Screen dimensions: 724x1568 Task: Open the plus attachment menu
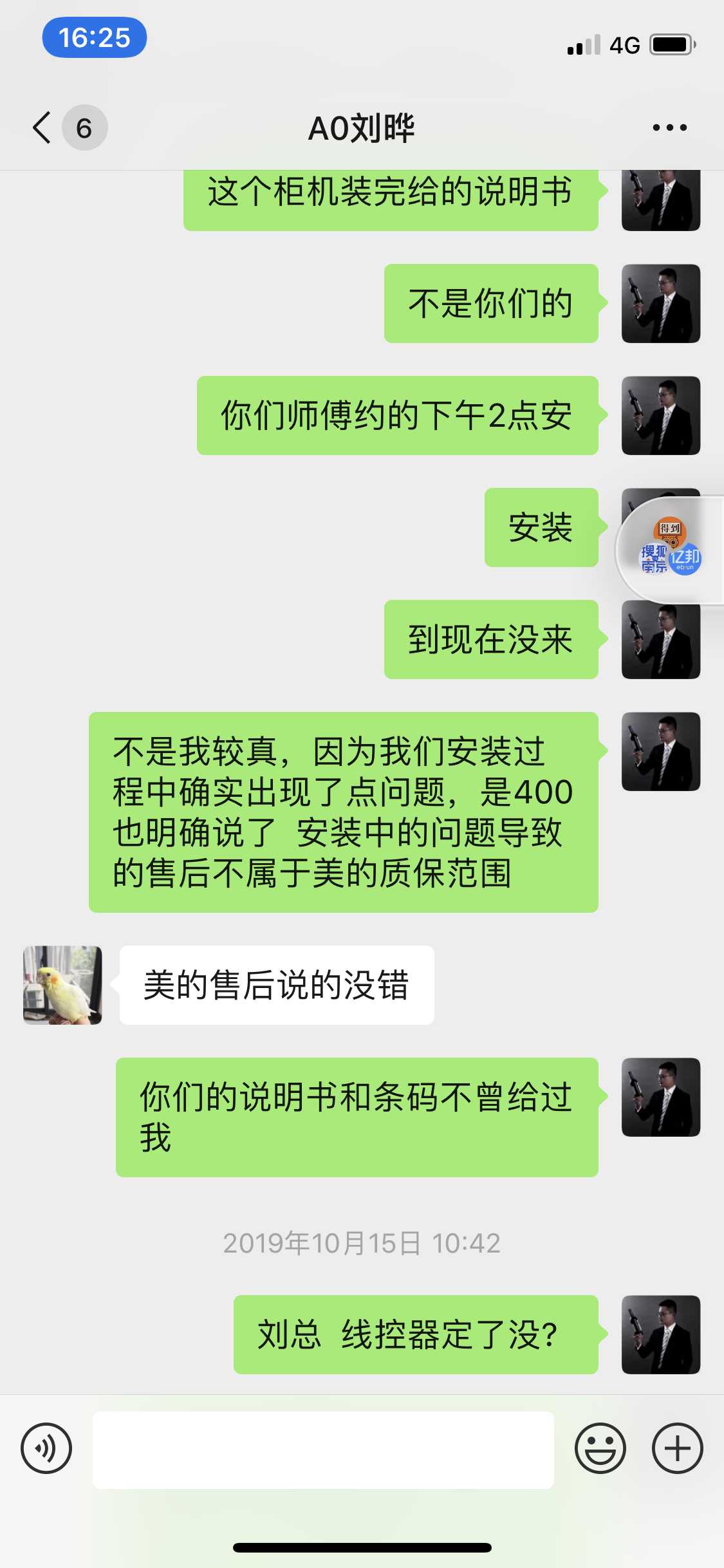[x=677, y=1448]
